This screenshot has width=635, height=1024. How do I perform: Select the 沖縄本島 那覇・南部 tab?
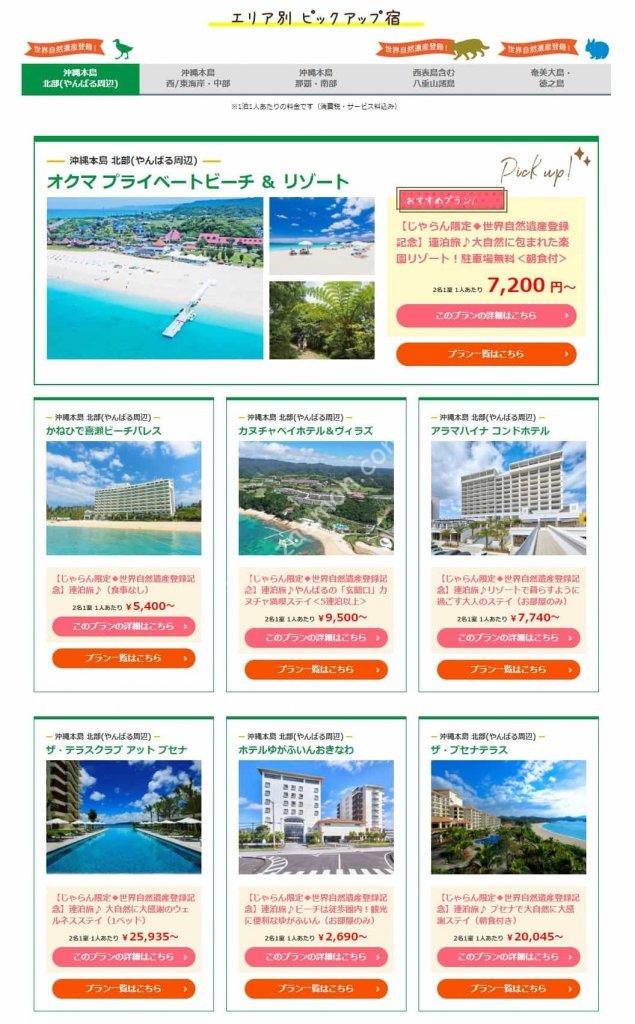pyautogui.click(x=316, y=78)
